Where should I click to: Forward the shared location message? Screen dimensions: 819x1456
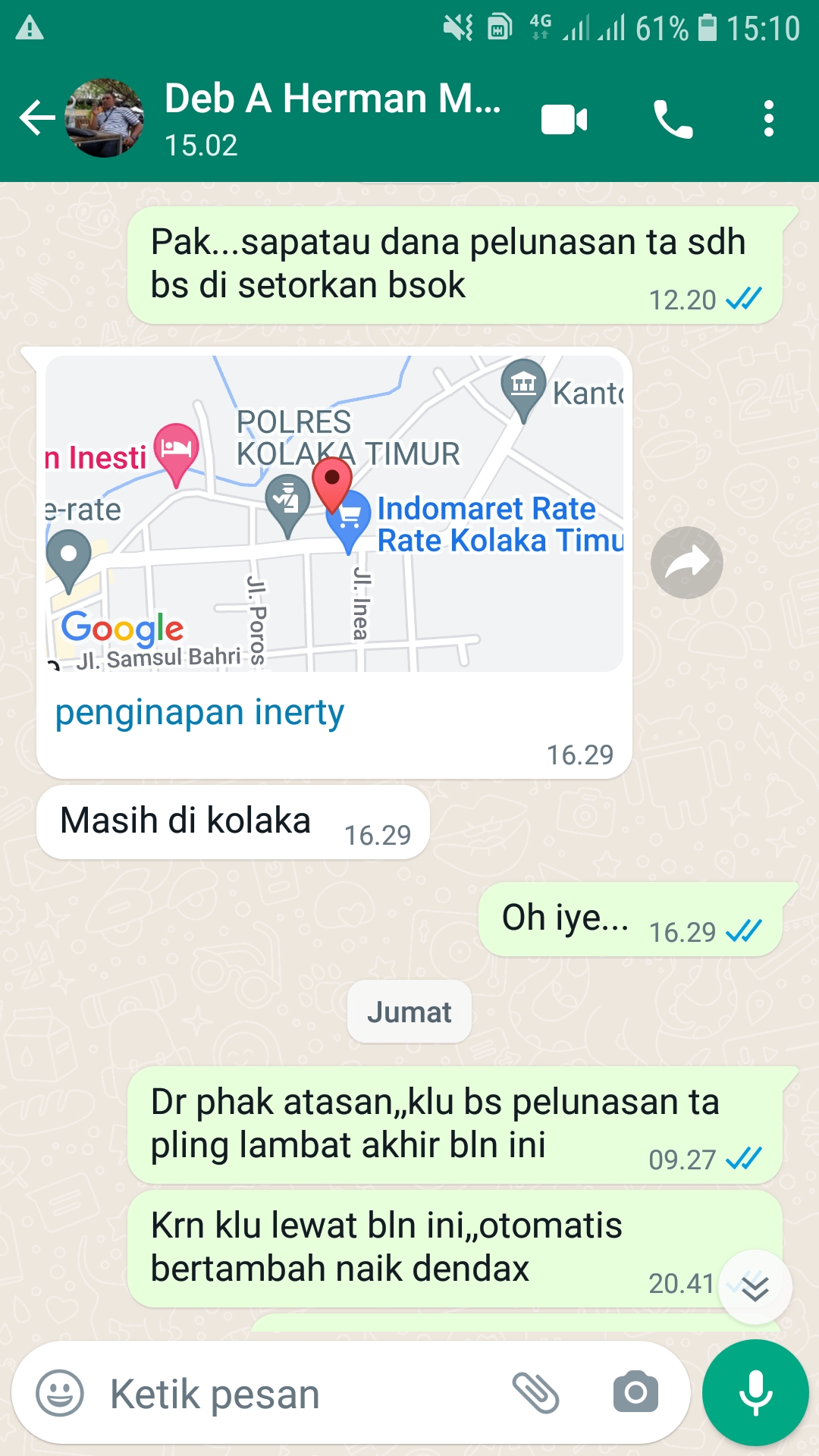(x=687, y=563)
